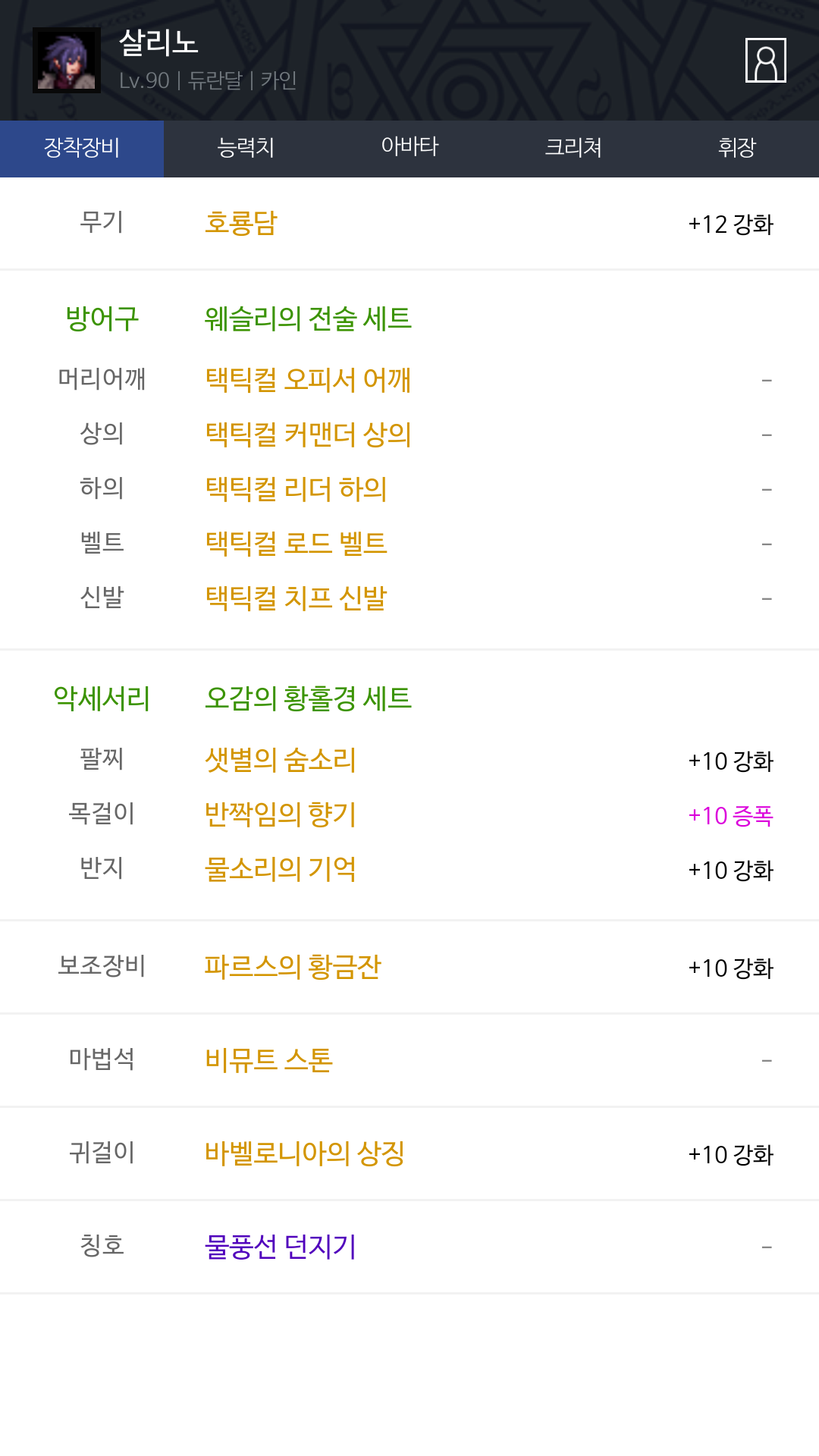
Task: Open the character profile icon
Action: (x=766, y=60)
